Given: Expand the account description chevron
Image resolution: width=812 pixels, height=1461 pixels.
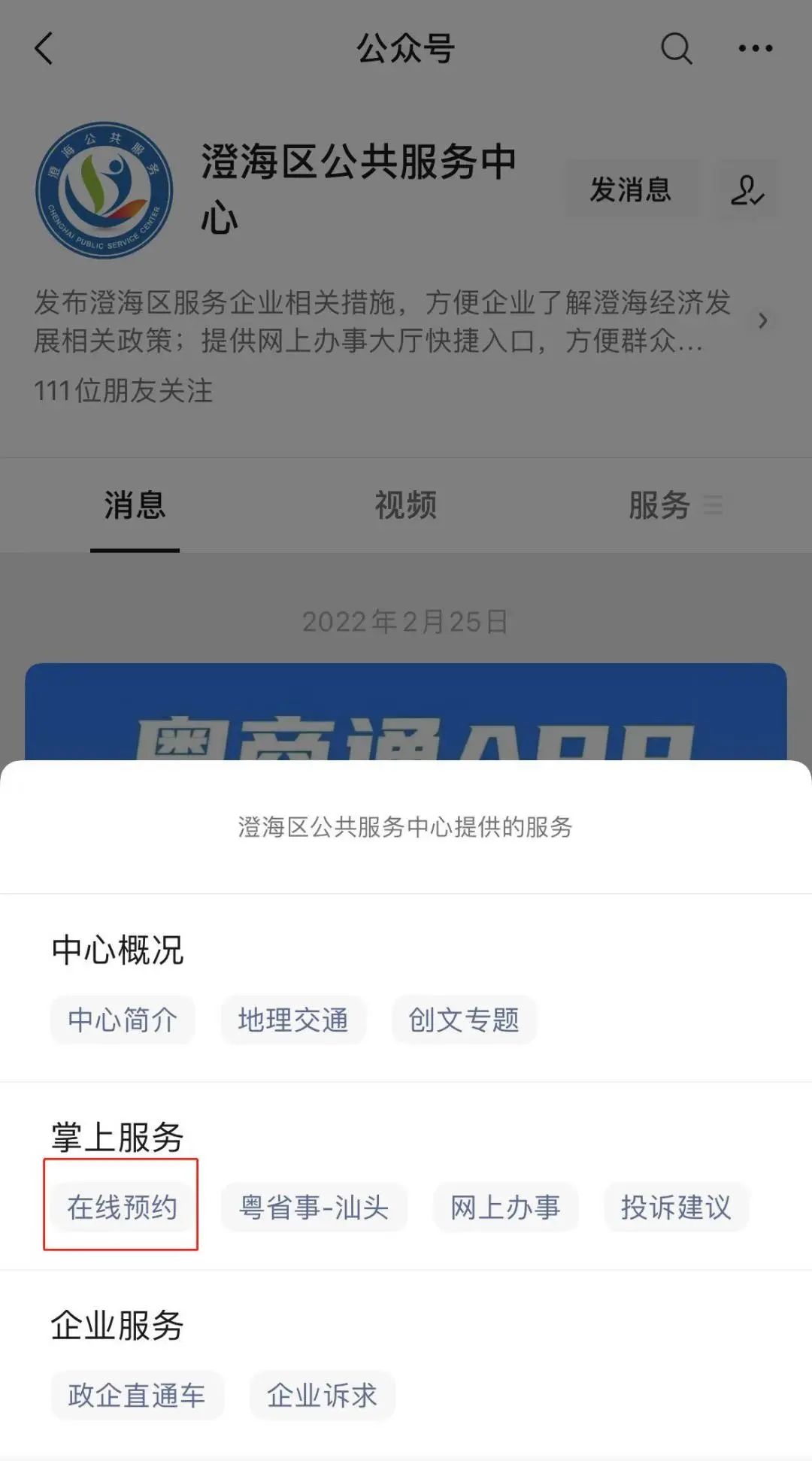Looking at the screenshot, I should (x=762, y=321).
